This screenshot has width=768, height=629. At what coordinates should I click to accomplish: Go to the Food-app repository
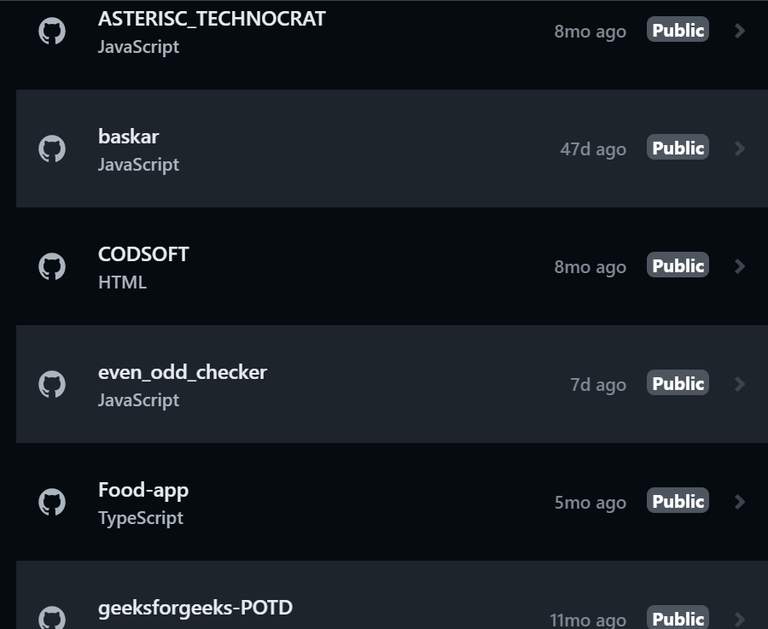[x=143, y=491]
